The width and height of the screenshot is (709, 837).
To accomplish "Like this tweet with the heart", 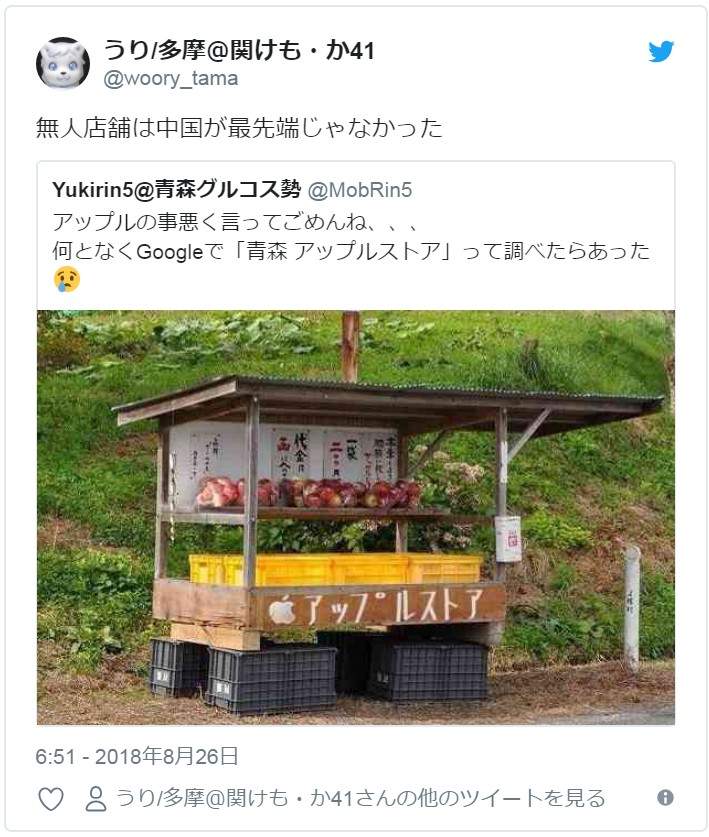I will point(51,799).
